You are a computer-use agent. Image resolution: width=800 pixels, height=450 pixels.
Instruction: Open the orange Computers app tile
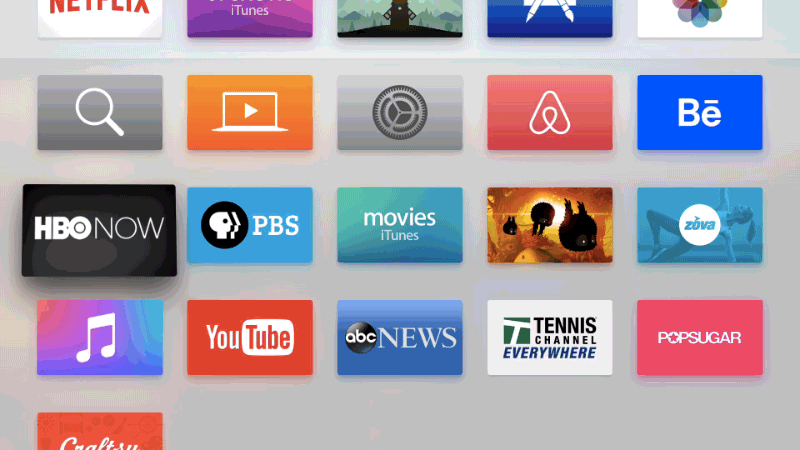[x=250, y=112]
